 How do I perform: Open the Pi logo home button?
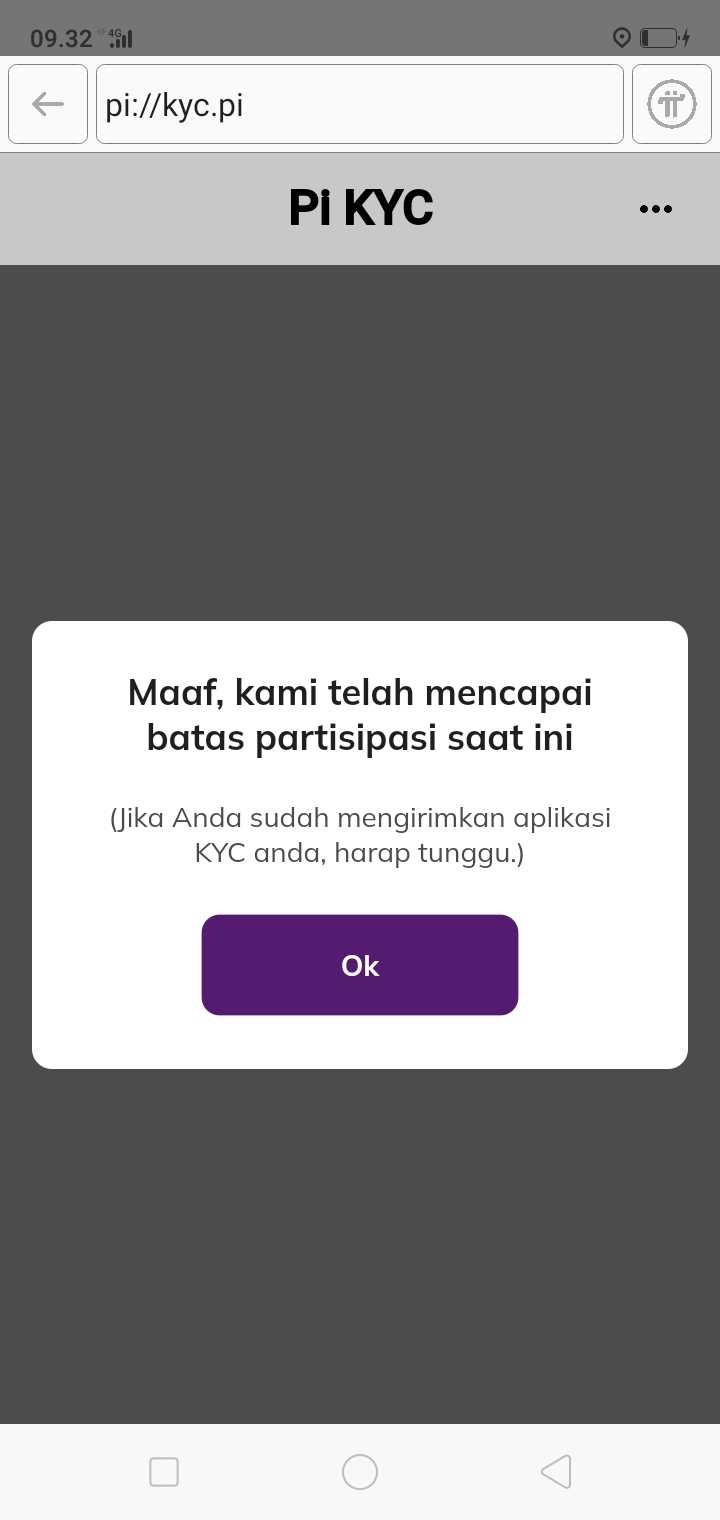(671, 104)
